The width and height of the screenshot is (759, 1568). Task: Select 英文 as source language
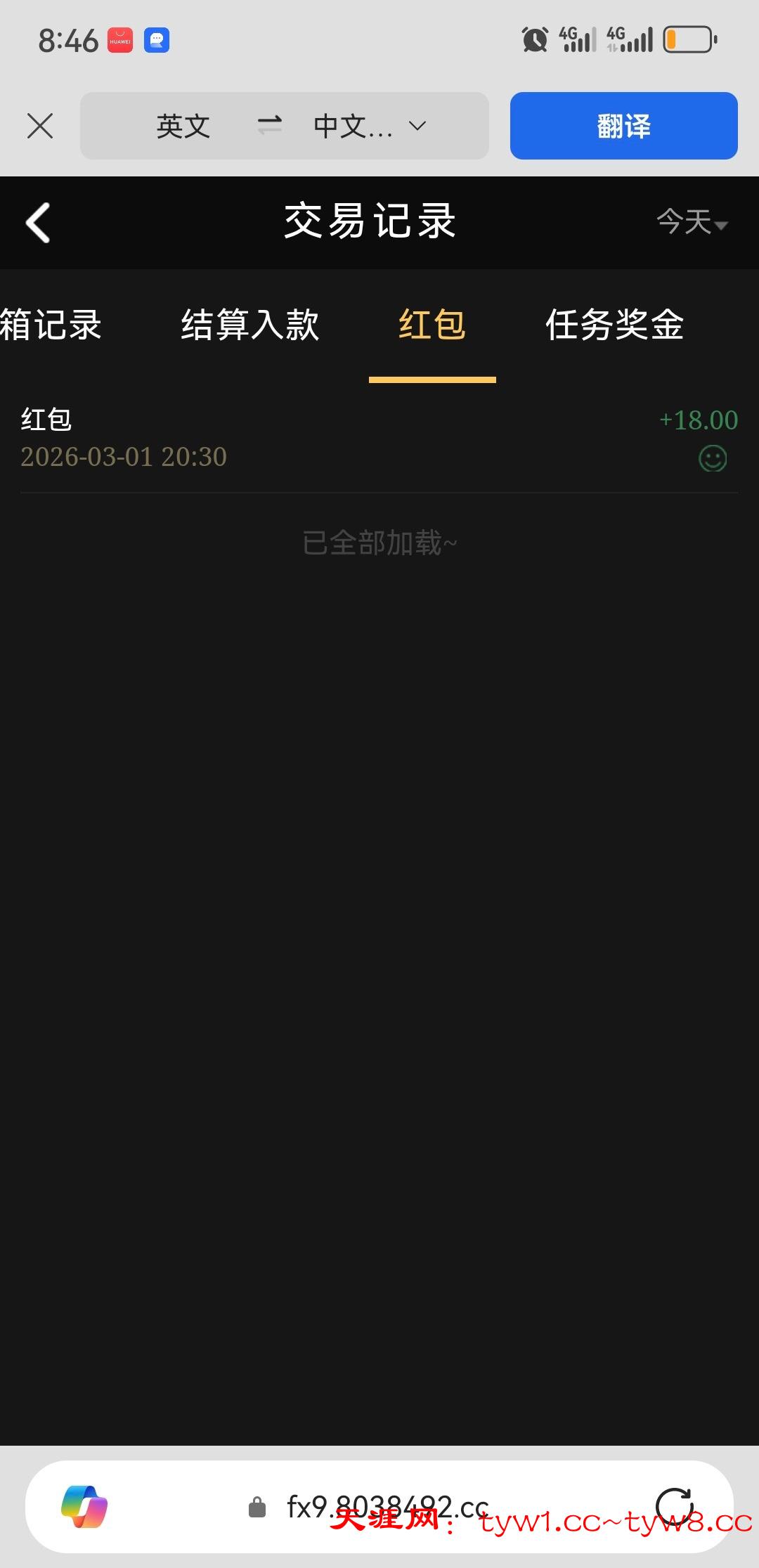pyautogui.click(x=183, y=127)
